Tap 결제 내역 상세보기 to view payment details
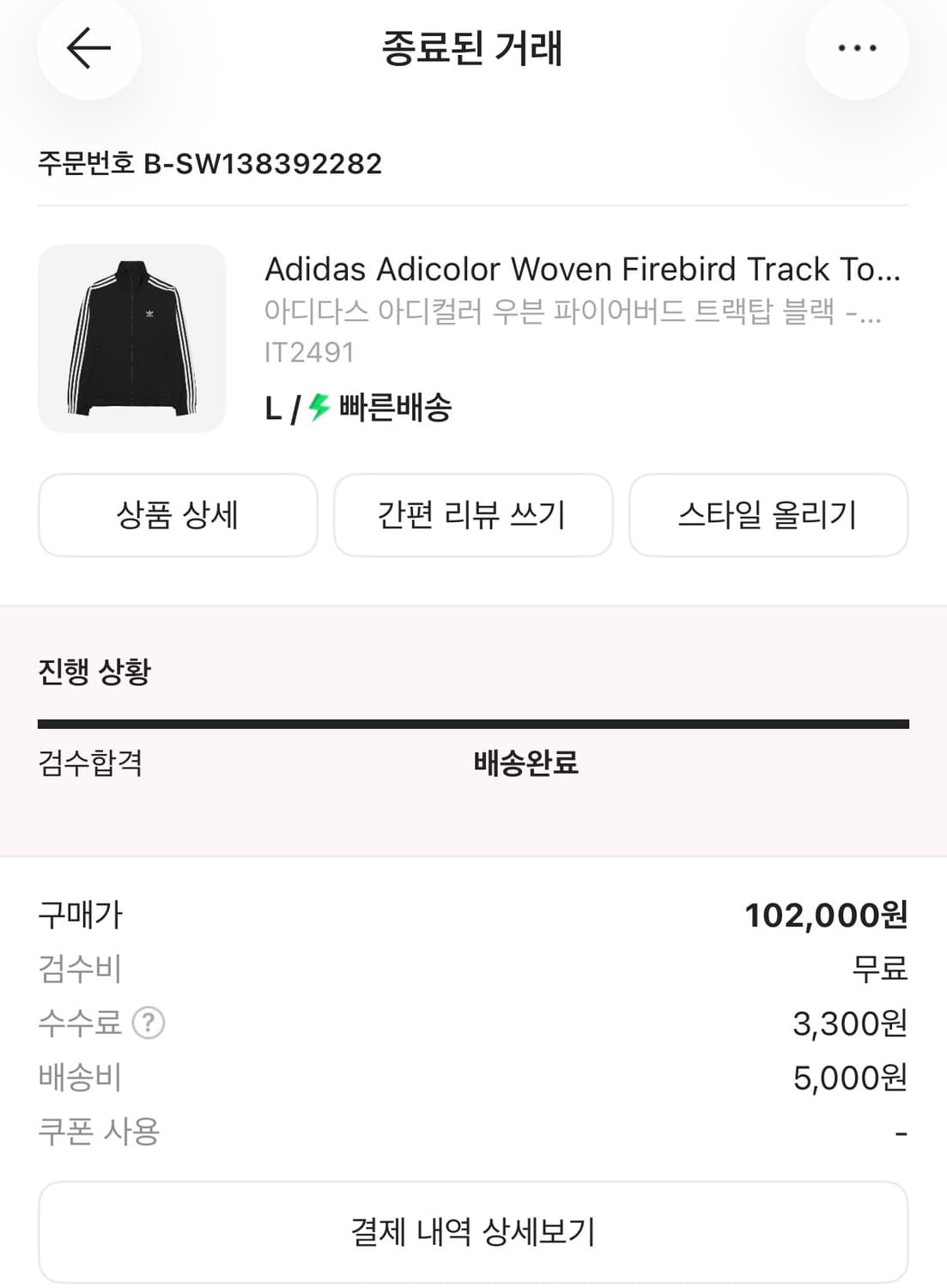947x1288 pixels. 473,1232
